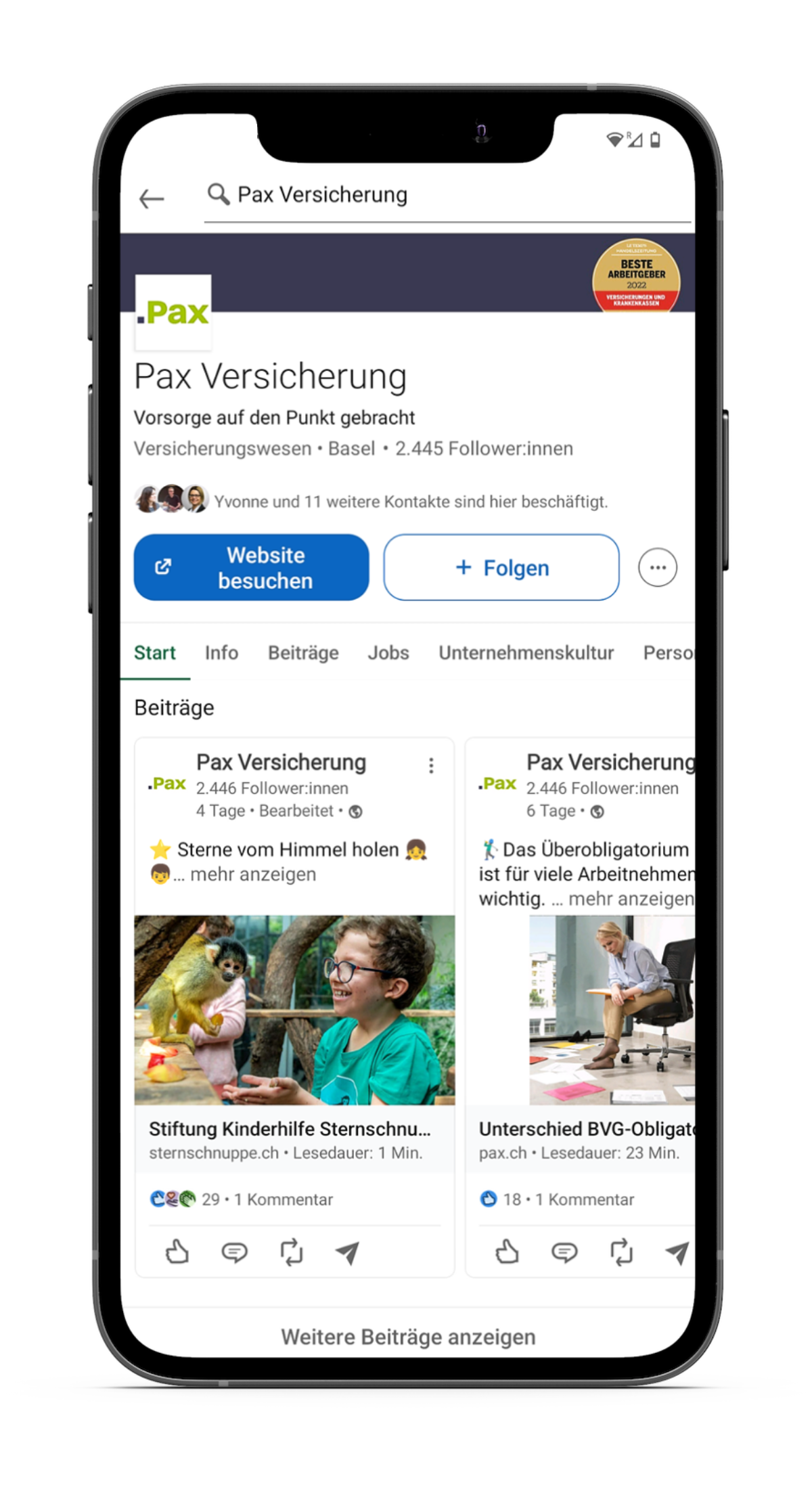Viewport: 812px width, 1489px height.
Task: Expand 'mehr anzeigen' on the Sterne post
Action: point(252,874)
